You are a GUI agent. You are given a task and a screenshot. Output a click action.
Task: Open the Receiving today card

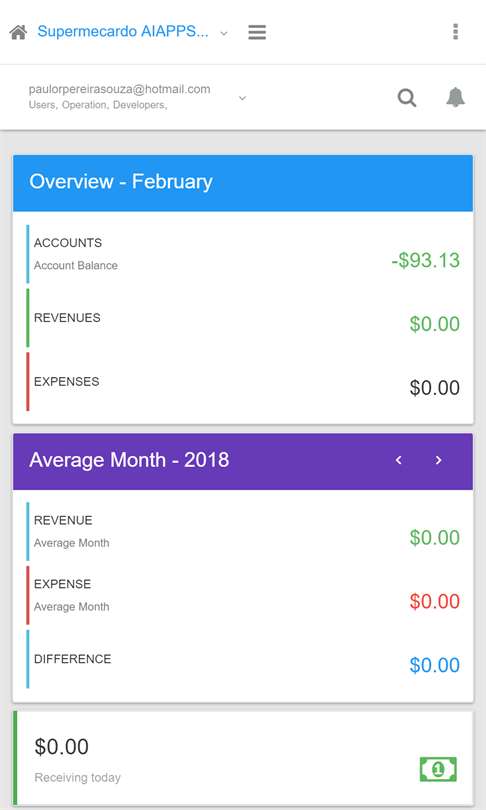[x=243, y=758]
